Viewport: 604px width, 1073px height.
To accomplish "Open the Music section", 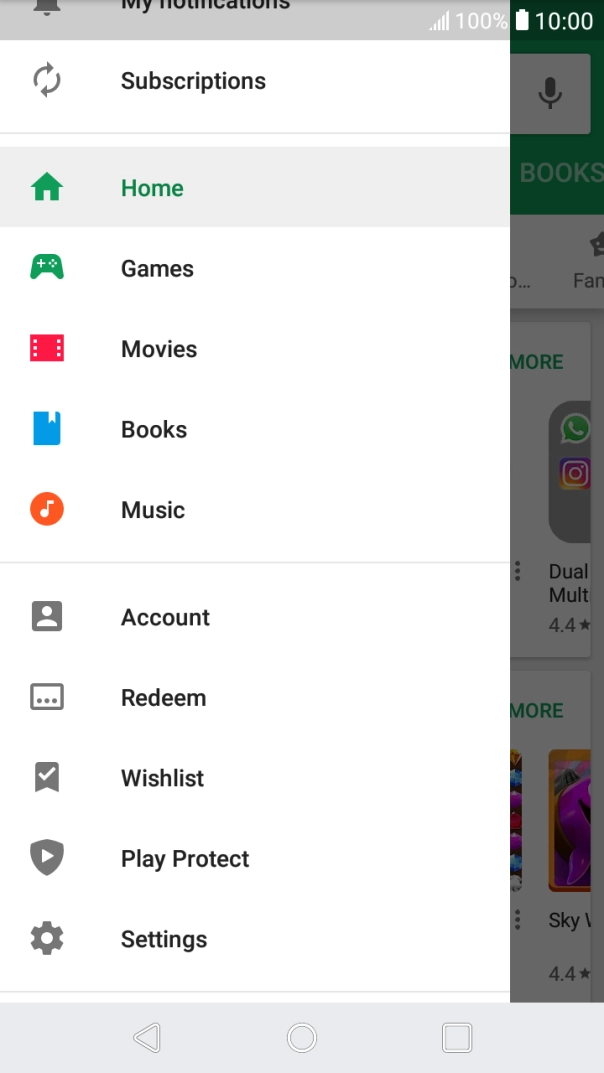I will pos(153,510).
